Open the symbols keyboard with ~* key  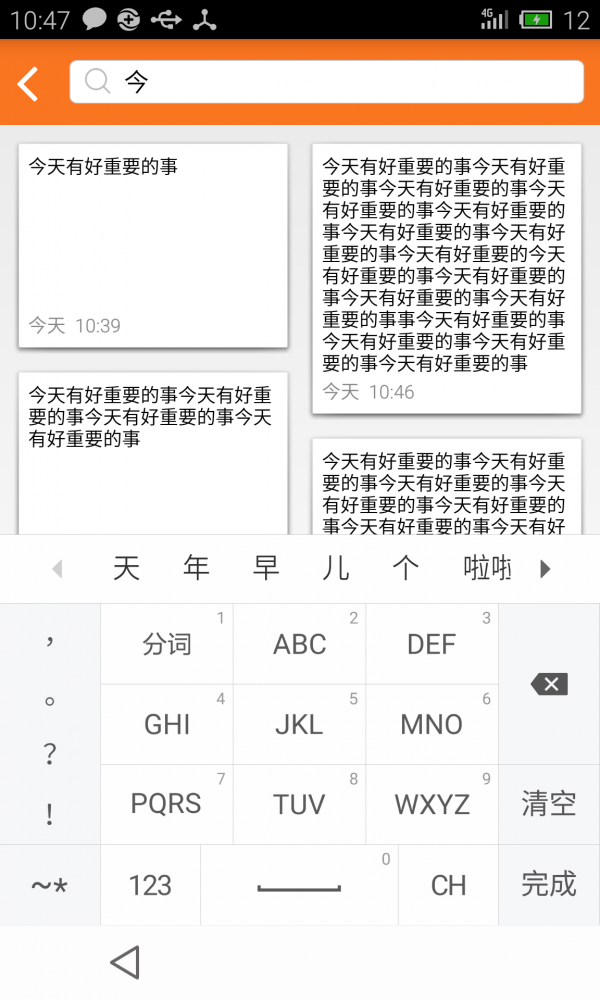[x=50, y=885]
